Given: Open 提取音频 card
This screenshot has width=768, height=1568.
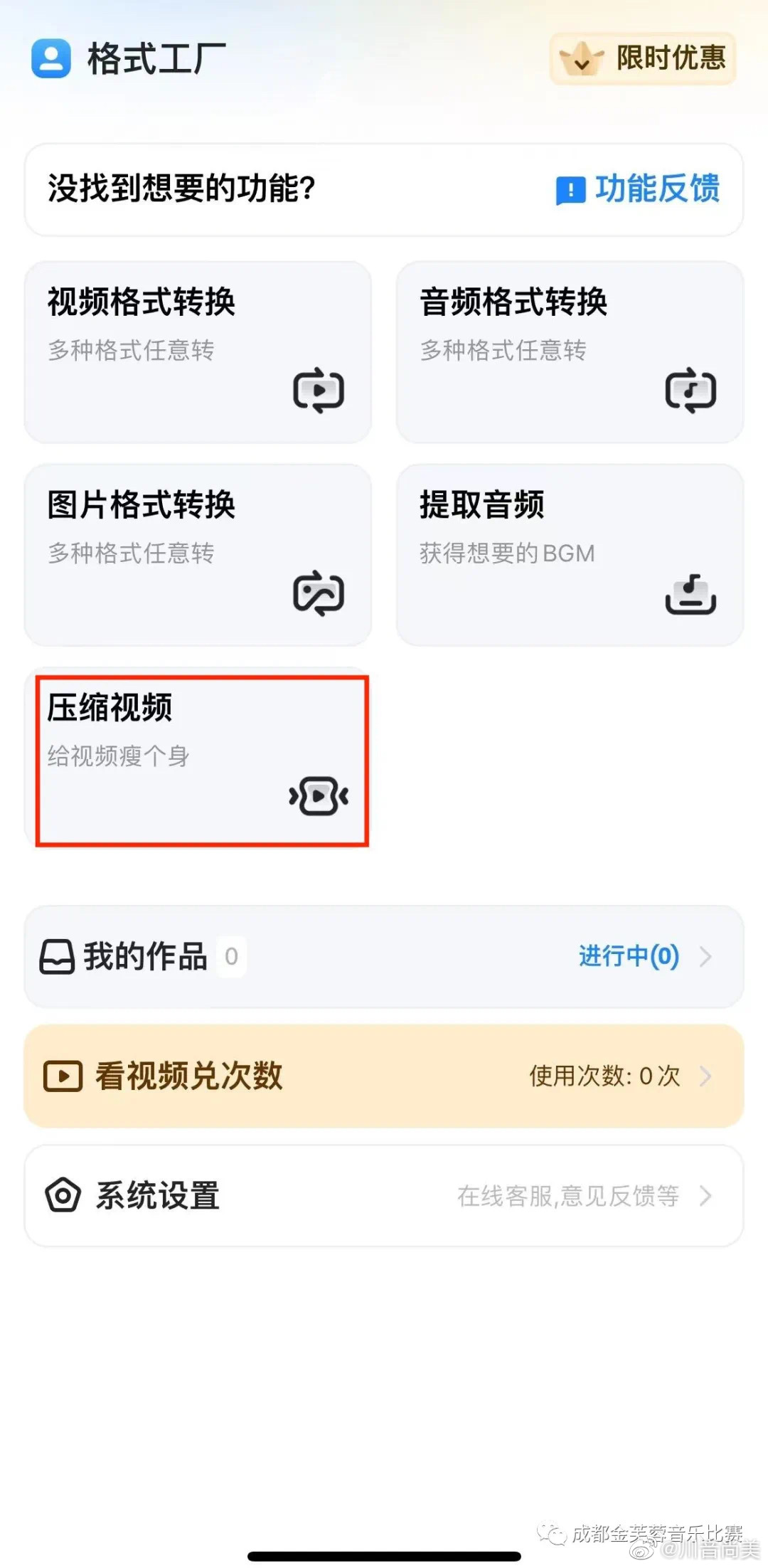Looking at the screenshot, I should pos(570,555).
